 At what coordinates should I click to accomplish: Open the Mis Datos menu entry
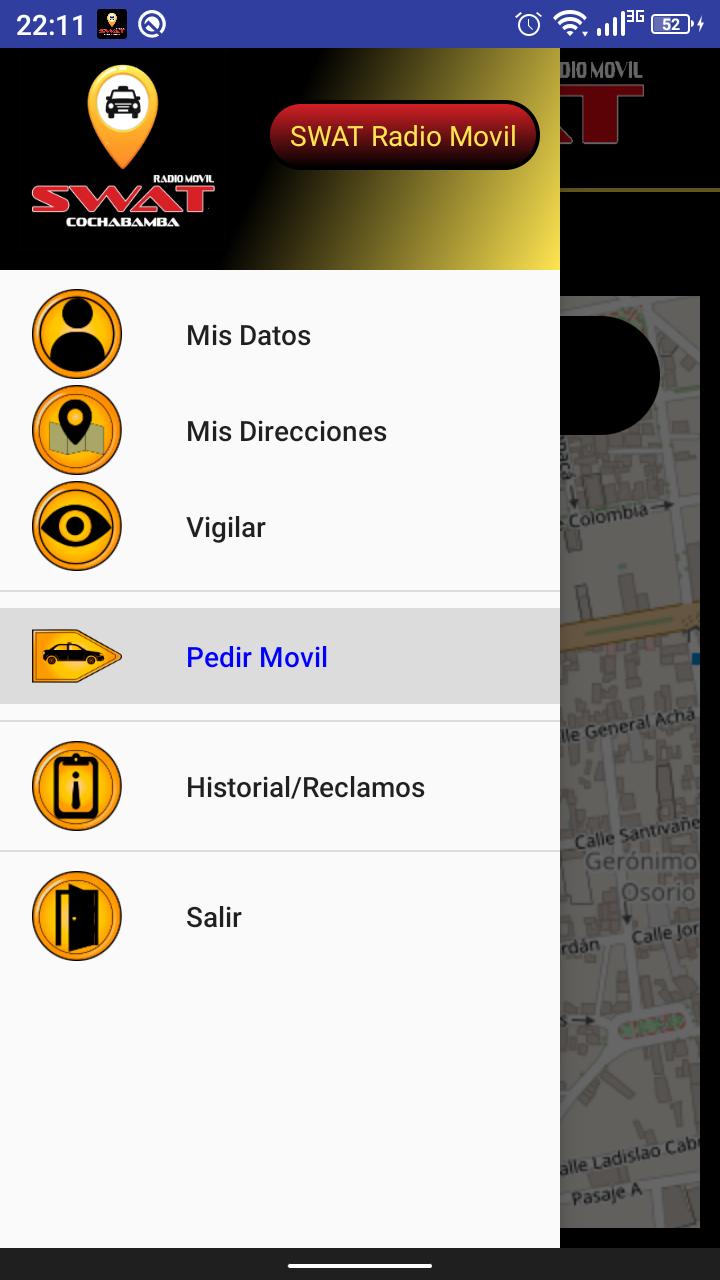coord(248,335)
